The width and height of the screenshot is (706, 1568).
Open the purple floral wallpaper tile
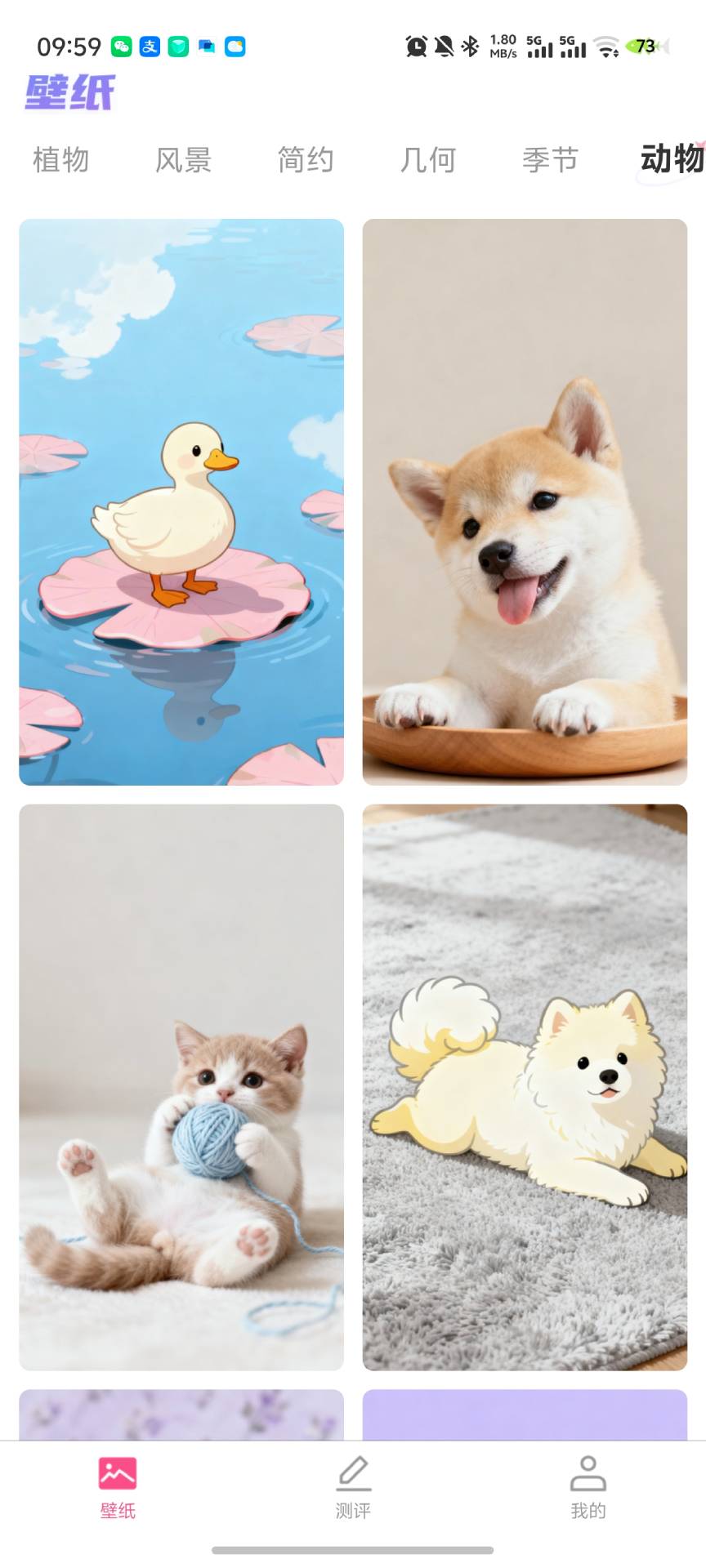pos(181,1414)
